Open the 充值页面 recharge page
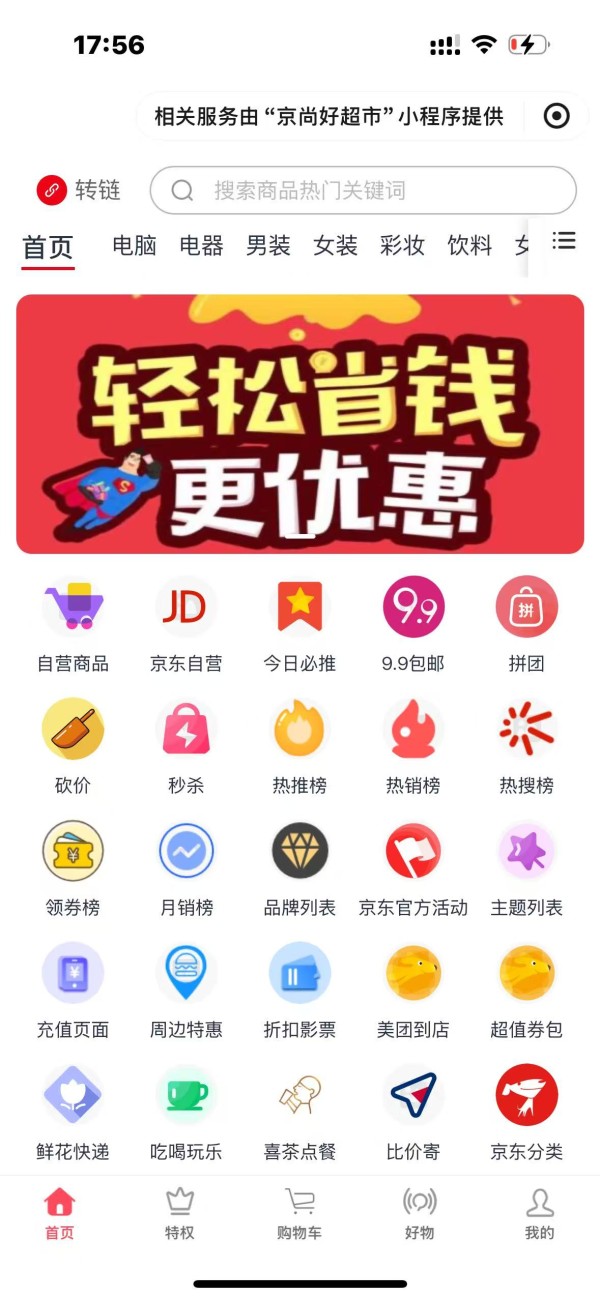600x1300 pixels. point(73,991)
